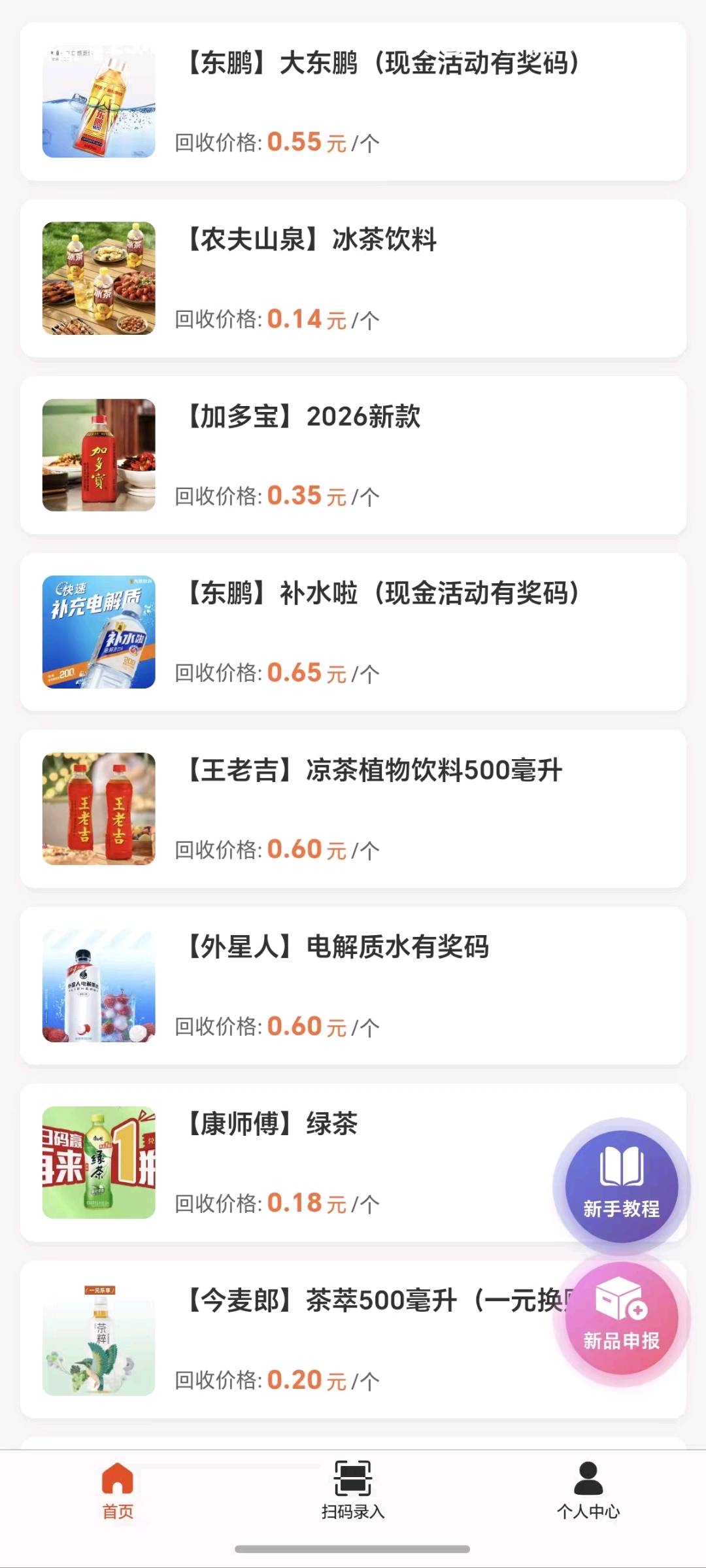706x1568 pixels.
Task: Open 【东鹏】大东鹏 product entry
Action: pos(353,101)
